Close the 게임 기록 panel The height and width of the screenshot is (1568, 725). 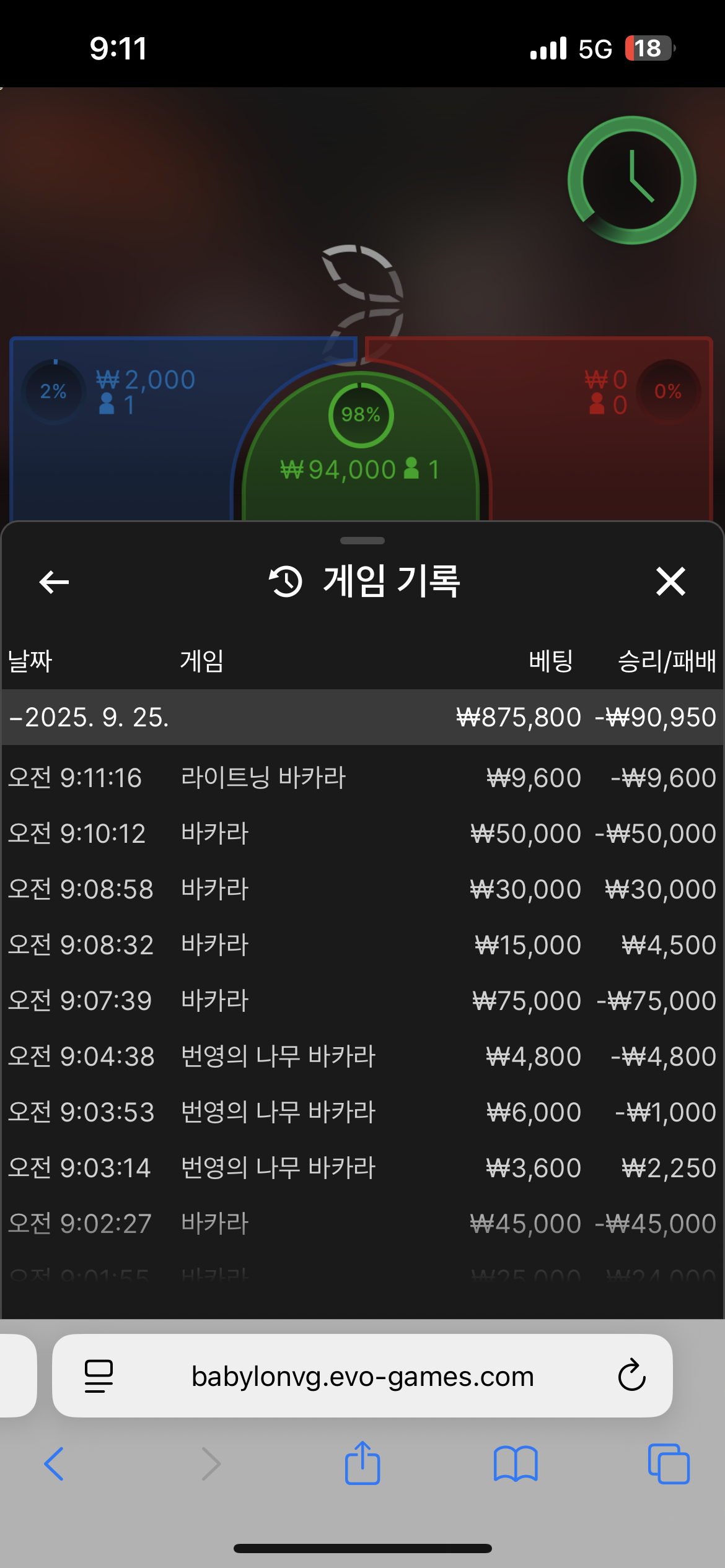(x=670, y=582)
